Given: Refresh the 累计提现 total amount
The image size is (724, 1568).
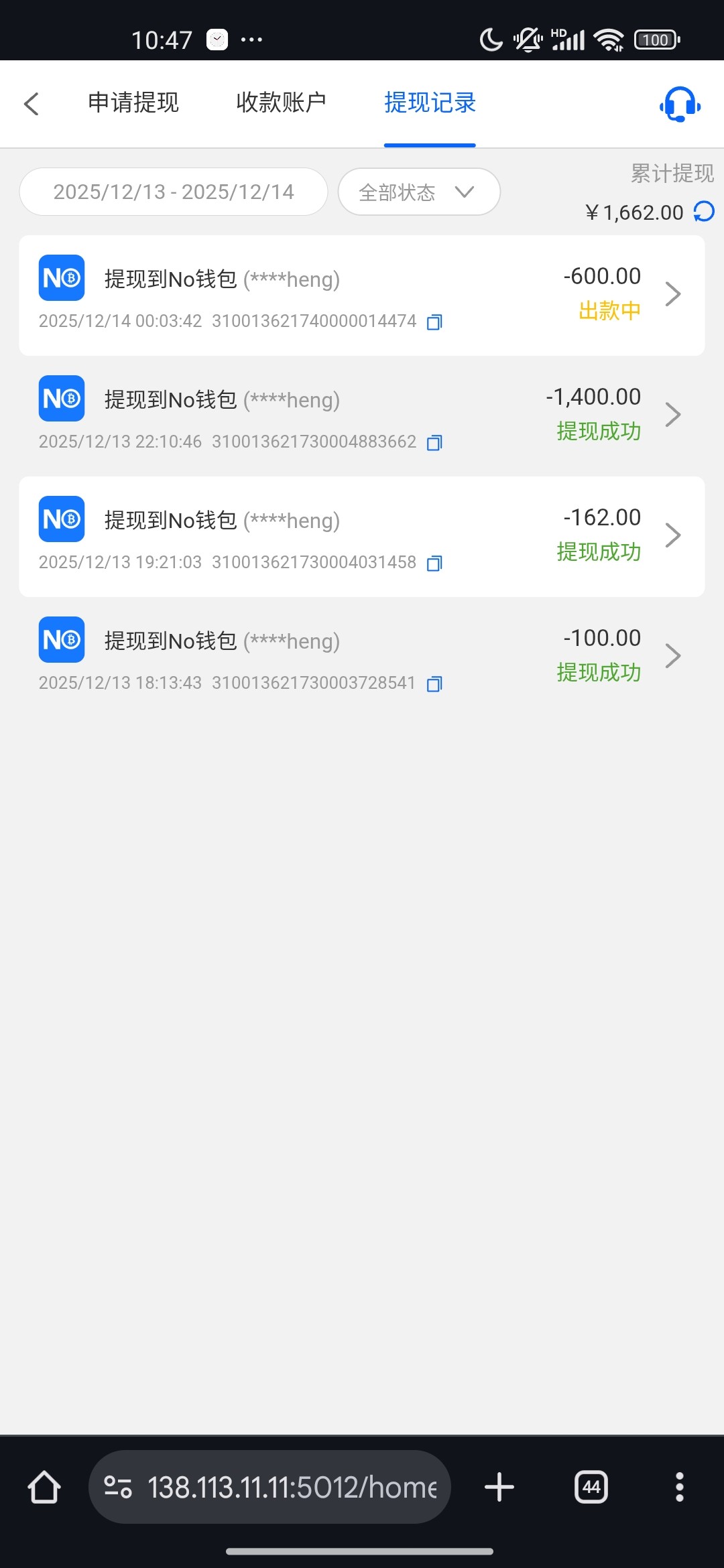Looking at the screenshot, I should point(704,212).
